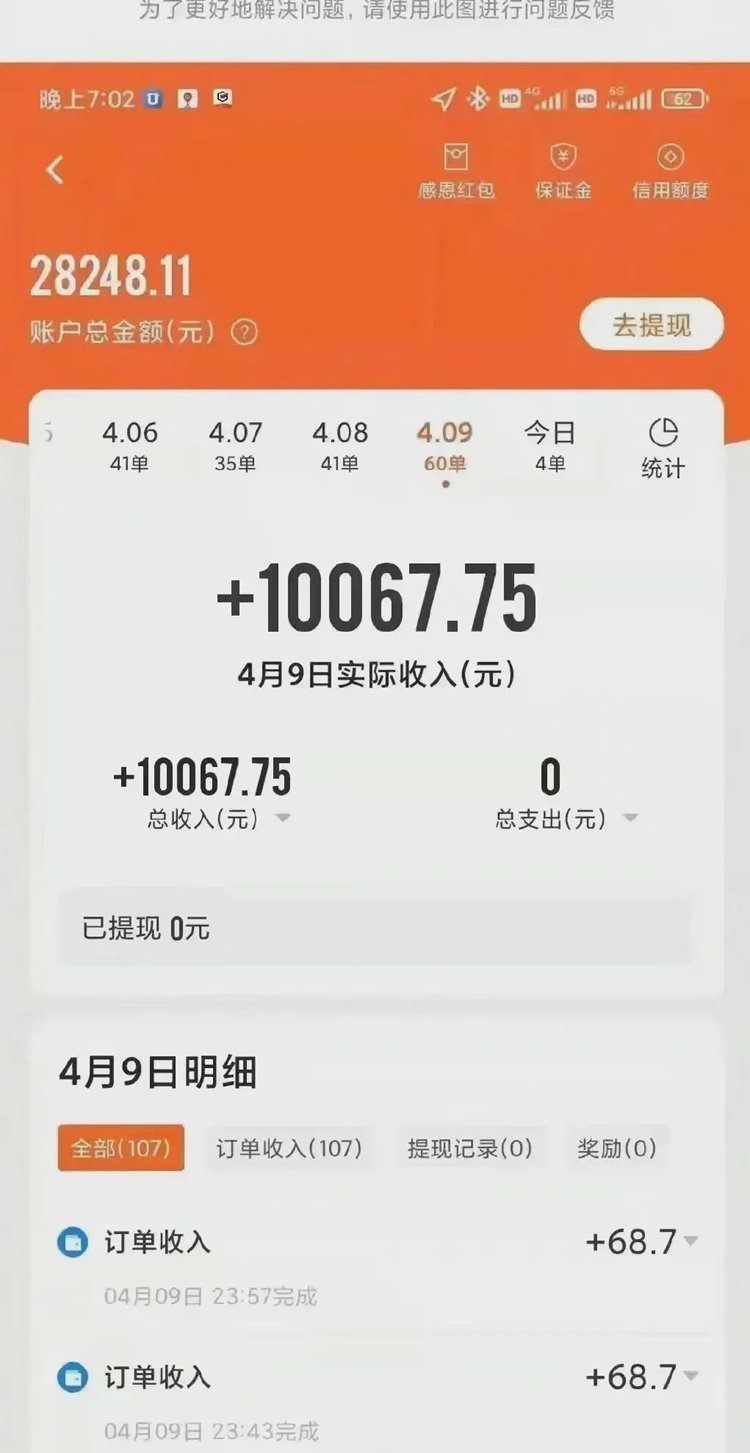This screenshot has height=1453, width=750.
Task: Expand the order income completed at 23:43
Action: point(690,1376)
